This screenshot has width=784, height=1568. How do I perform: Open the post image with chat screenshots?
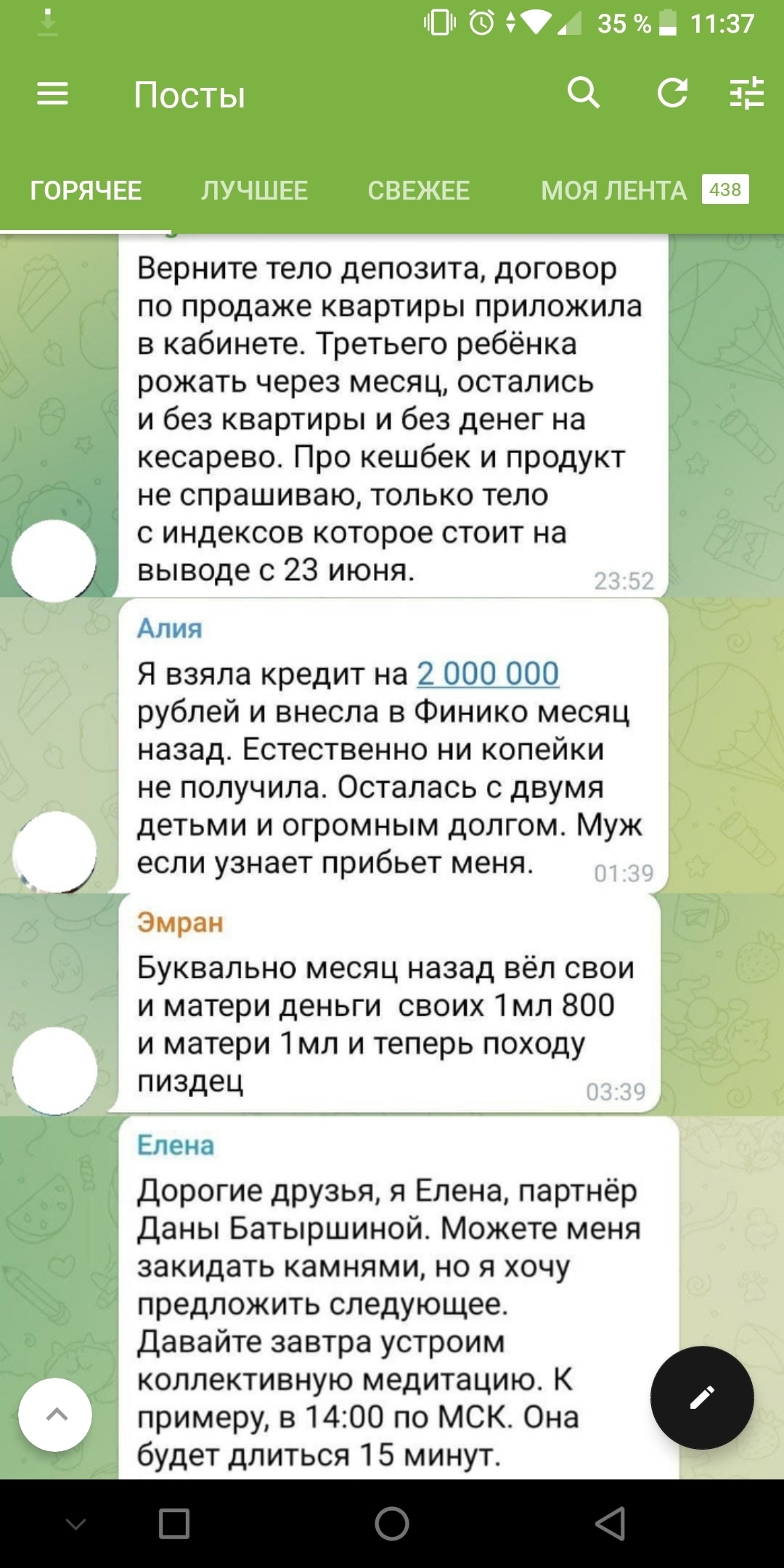point(392,799)
